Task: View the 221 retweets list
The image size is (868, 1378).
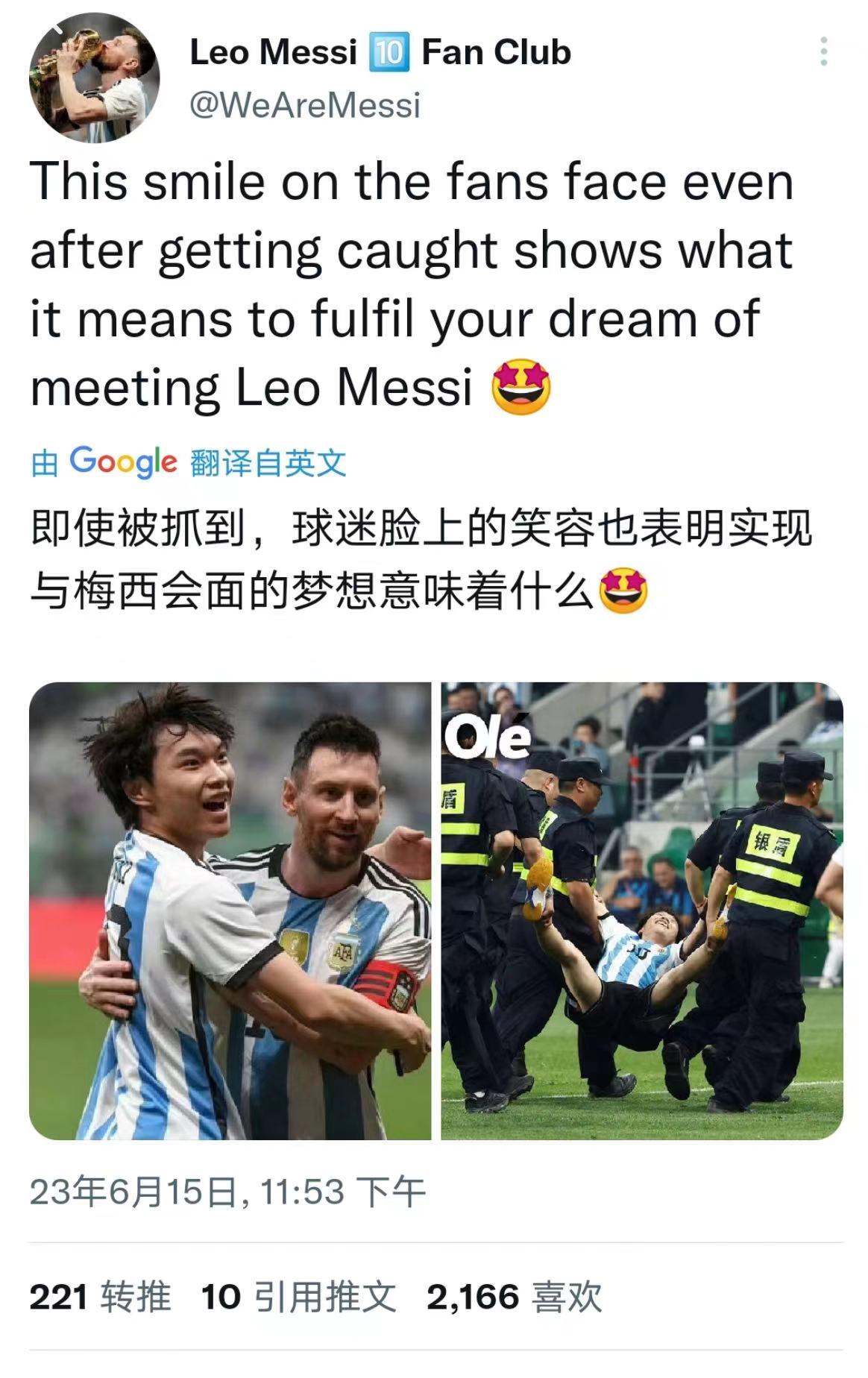Action: 100,1297
